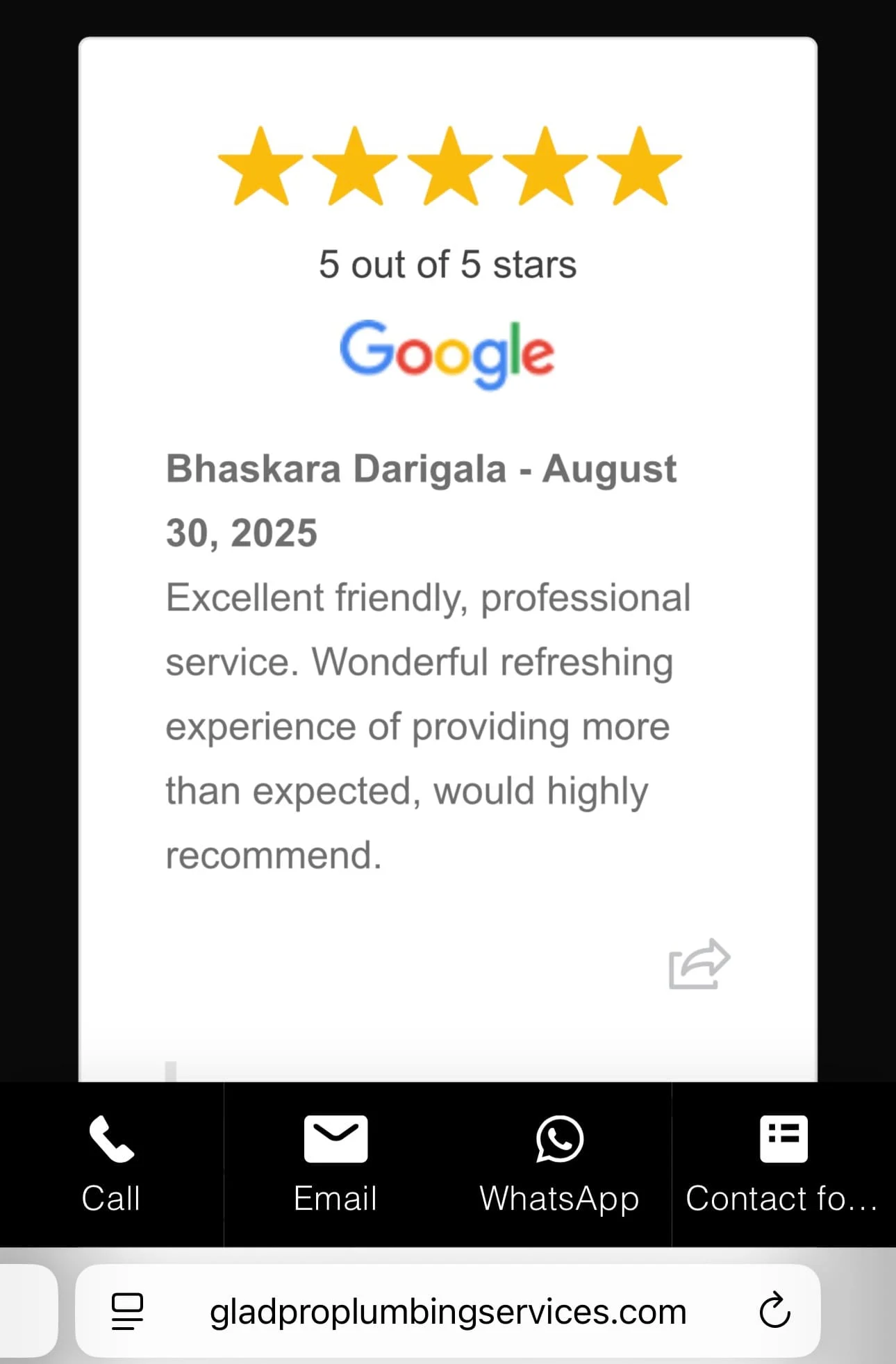Send an email to the business
Image resolution: width=896 pixels, height=1364 pixels.
pyautogui.click(x=335, y=1164)
